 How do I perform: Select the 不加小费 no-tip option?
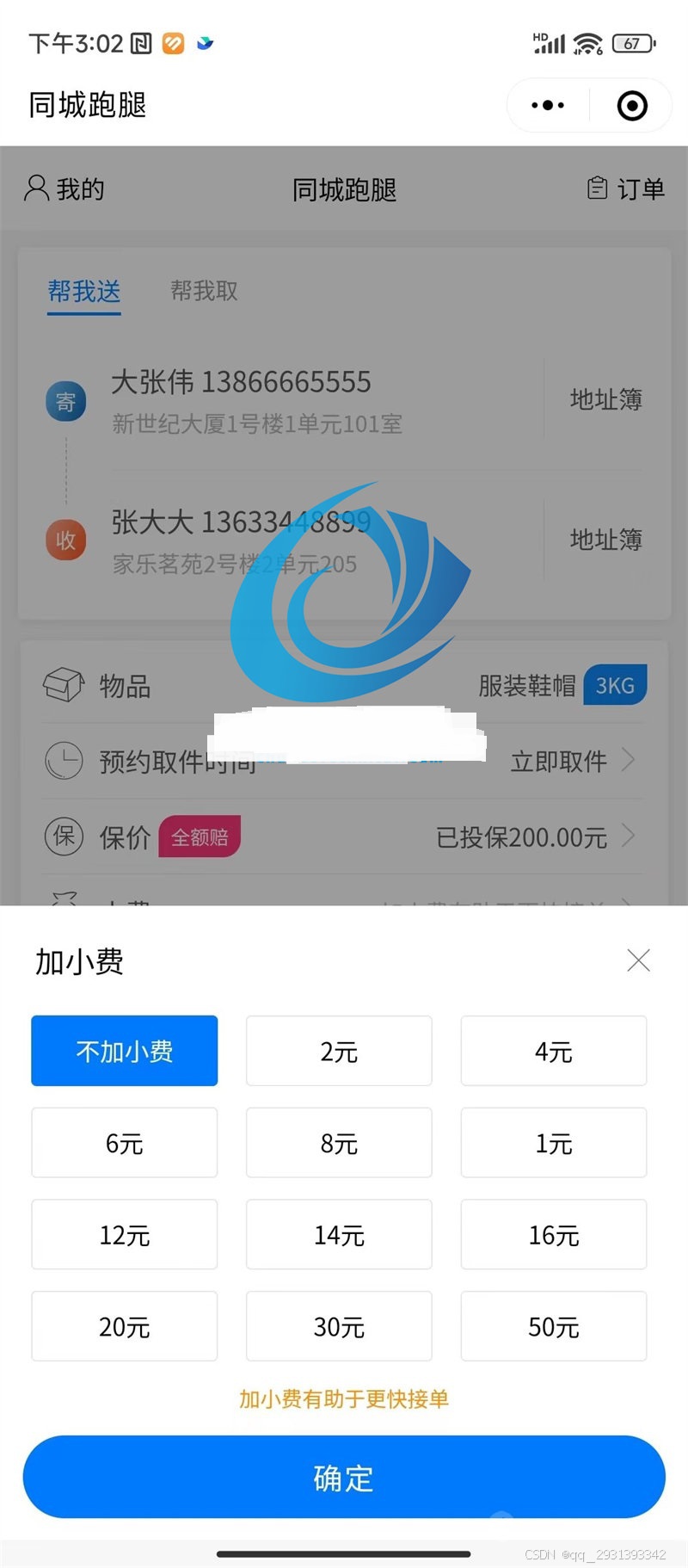[125, 1051]
